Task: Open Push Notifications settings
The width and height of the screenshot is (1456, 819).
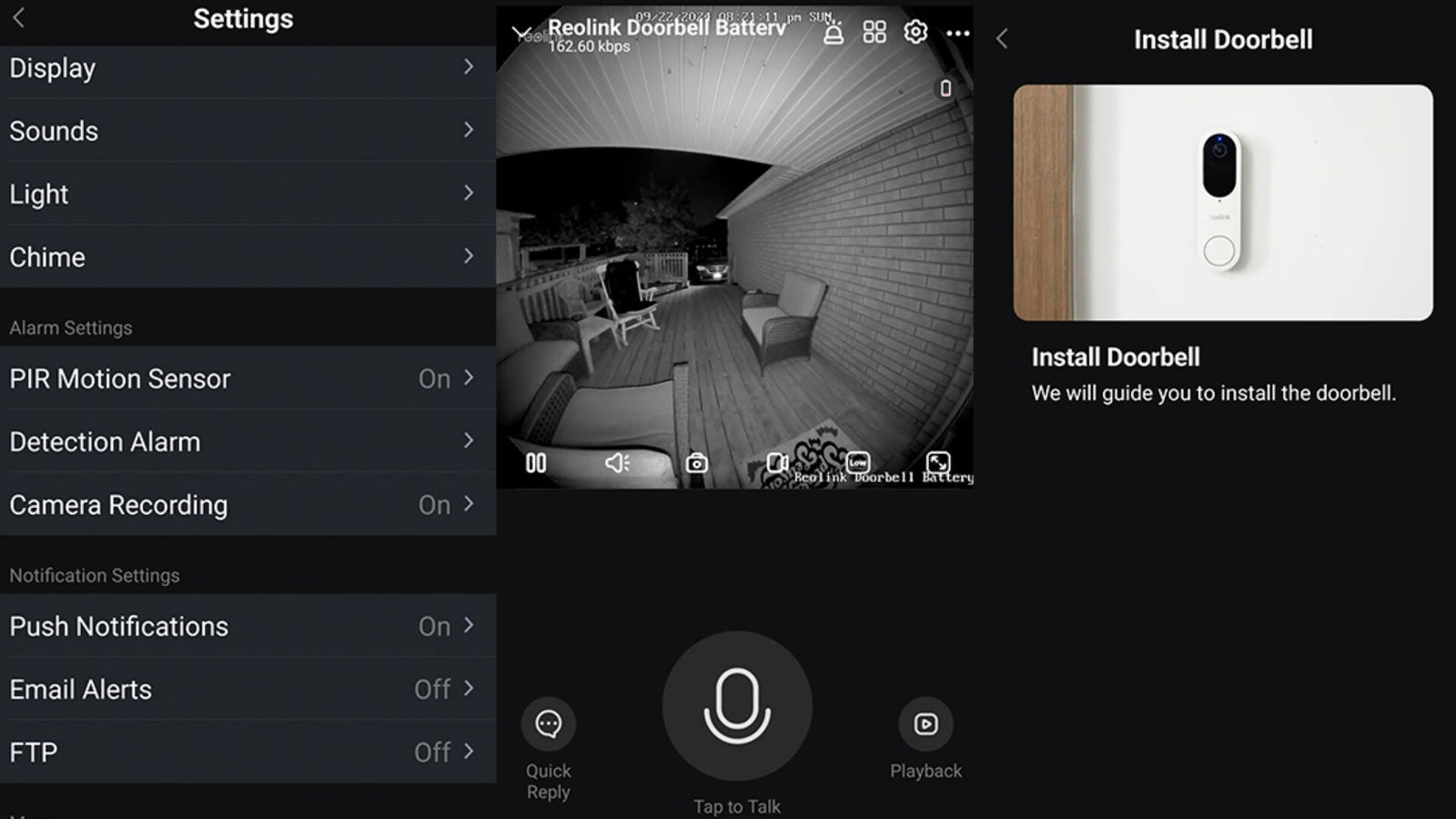Action: pos(246,626)
